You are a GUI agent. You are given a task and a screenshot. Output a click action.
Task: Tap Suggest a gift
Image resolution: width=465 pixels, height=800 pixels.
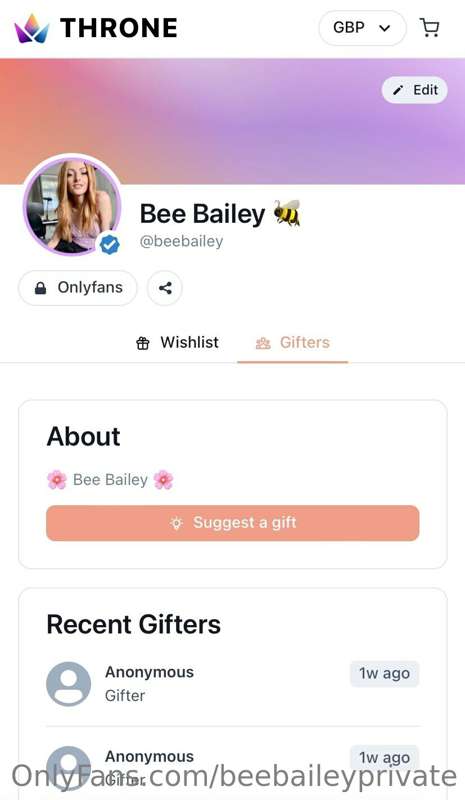233,523
